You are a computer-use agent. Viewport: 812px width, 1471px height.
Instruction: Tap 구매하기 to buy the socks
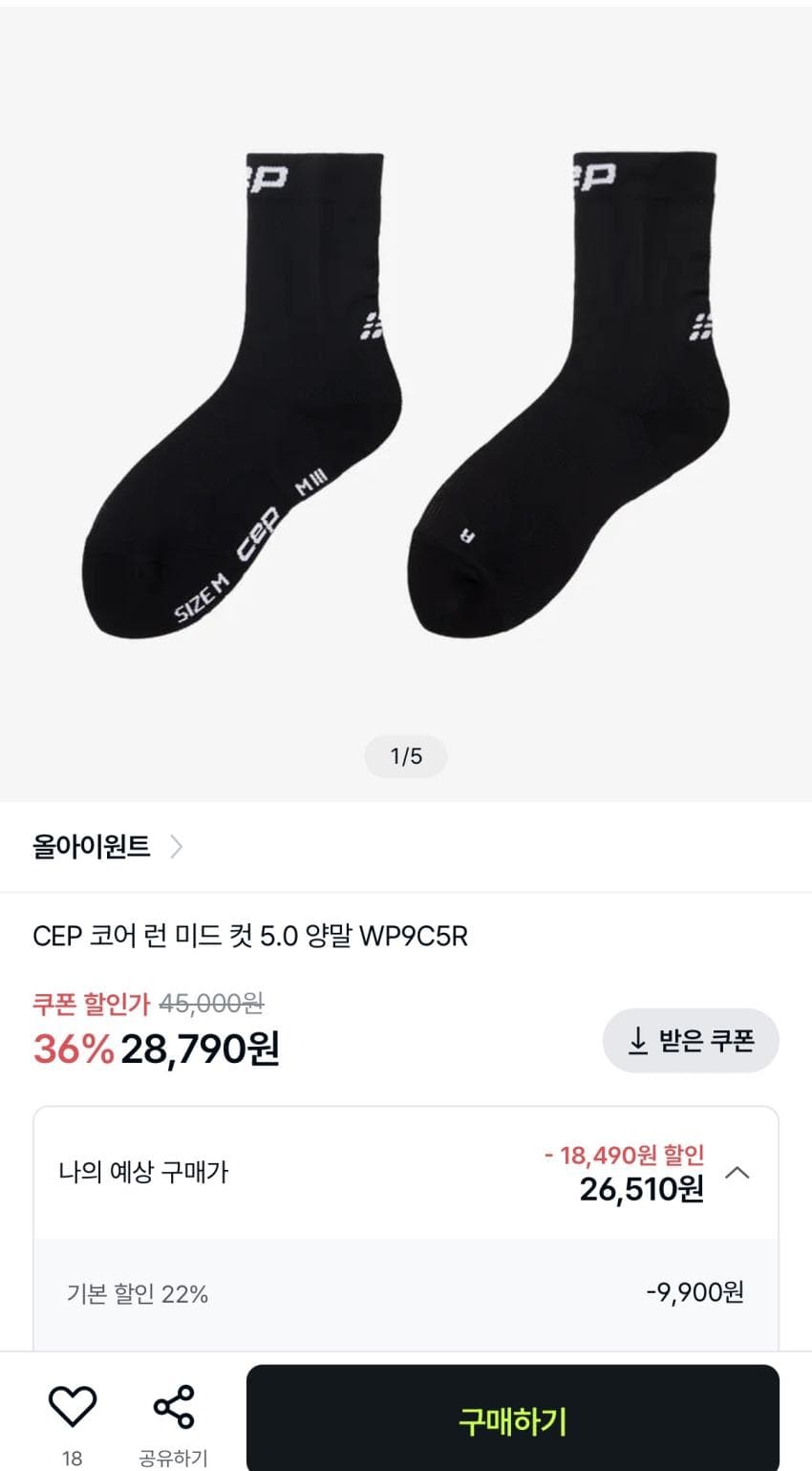click(x=513, y=1420)
